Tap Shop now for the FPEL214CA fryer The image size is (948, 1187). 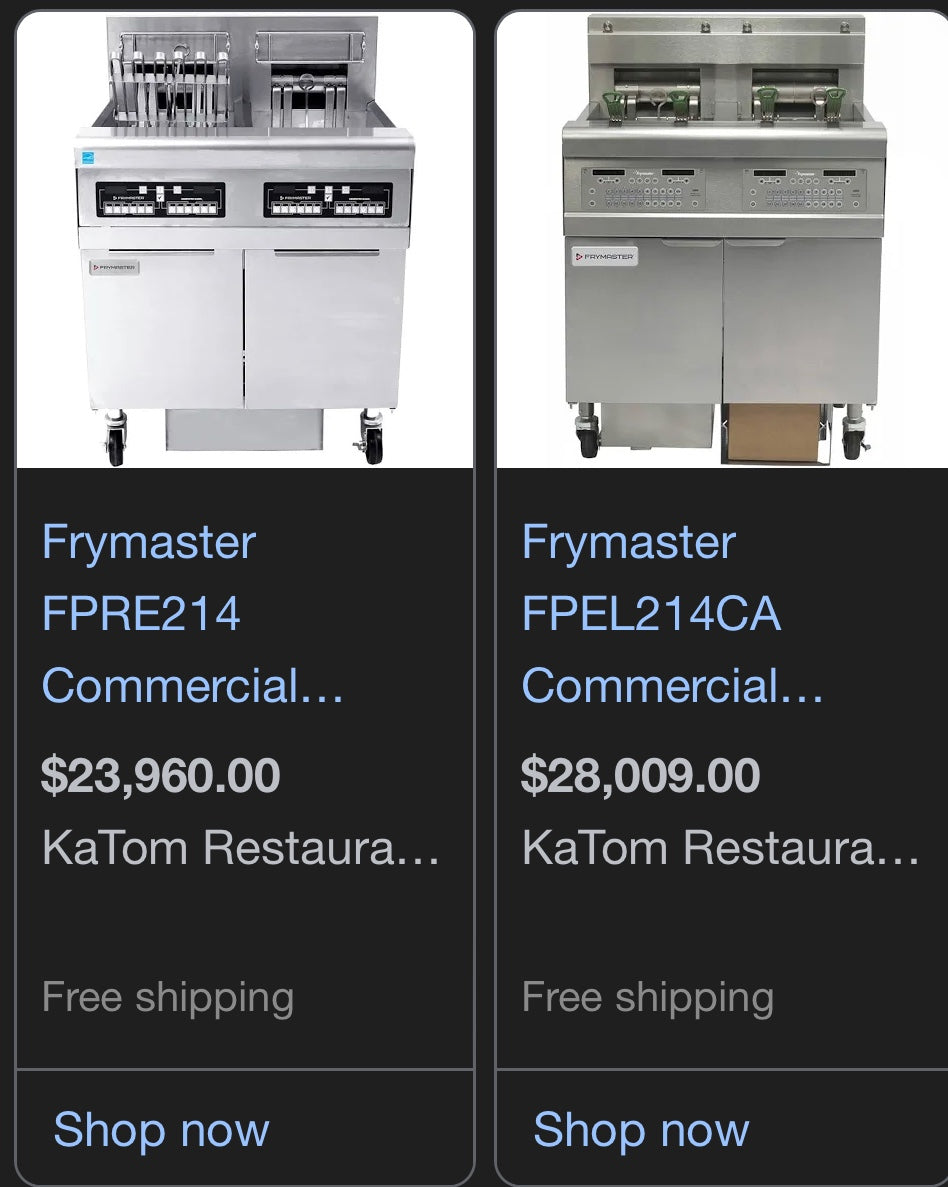pyautogui.click(x=641, y=1130)
